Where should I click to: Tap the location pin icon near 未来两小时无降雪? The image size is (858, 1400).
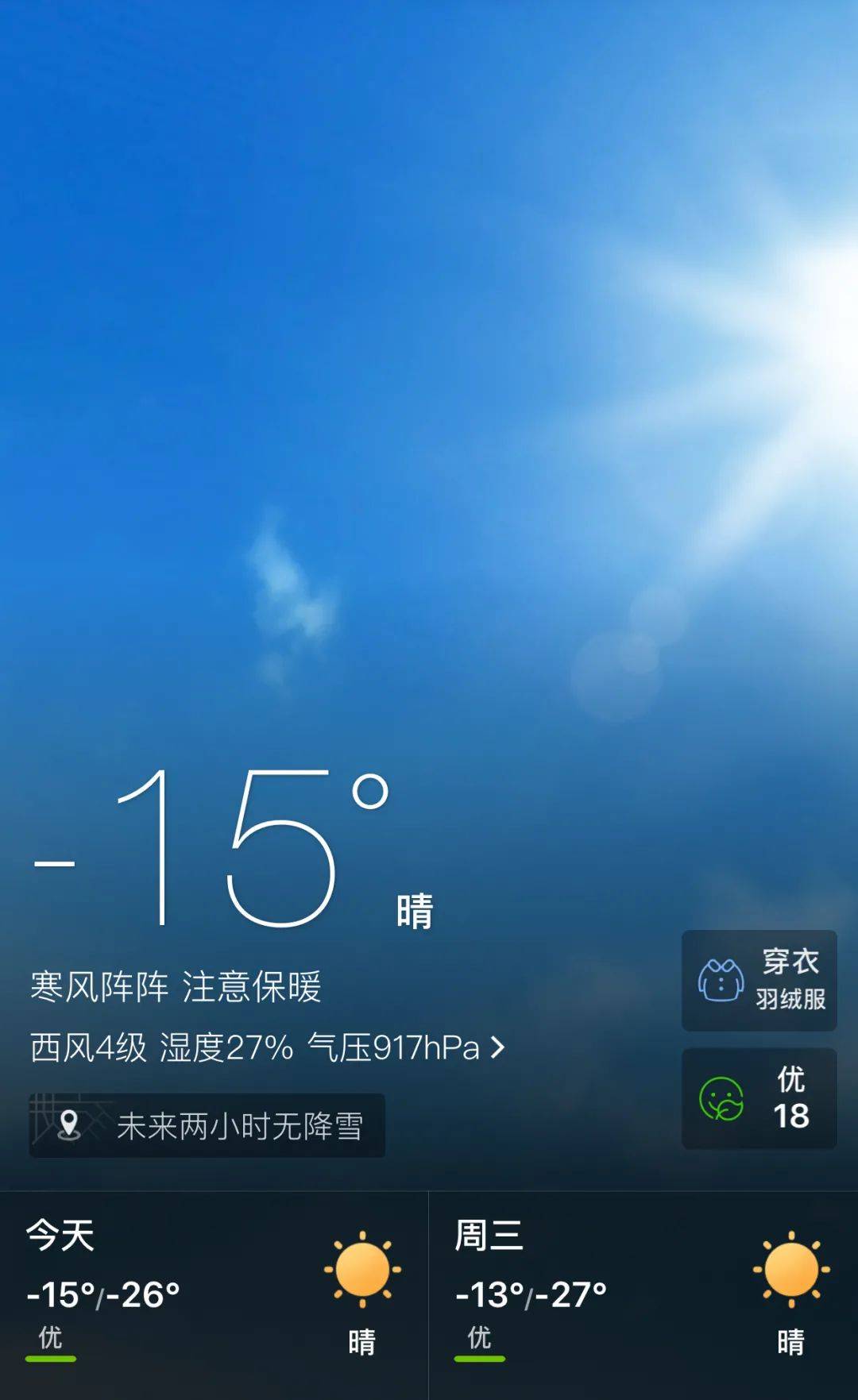pos(70,1123)
